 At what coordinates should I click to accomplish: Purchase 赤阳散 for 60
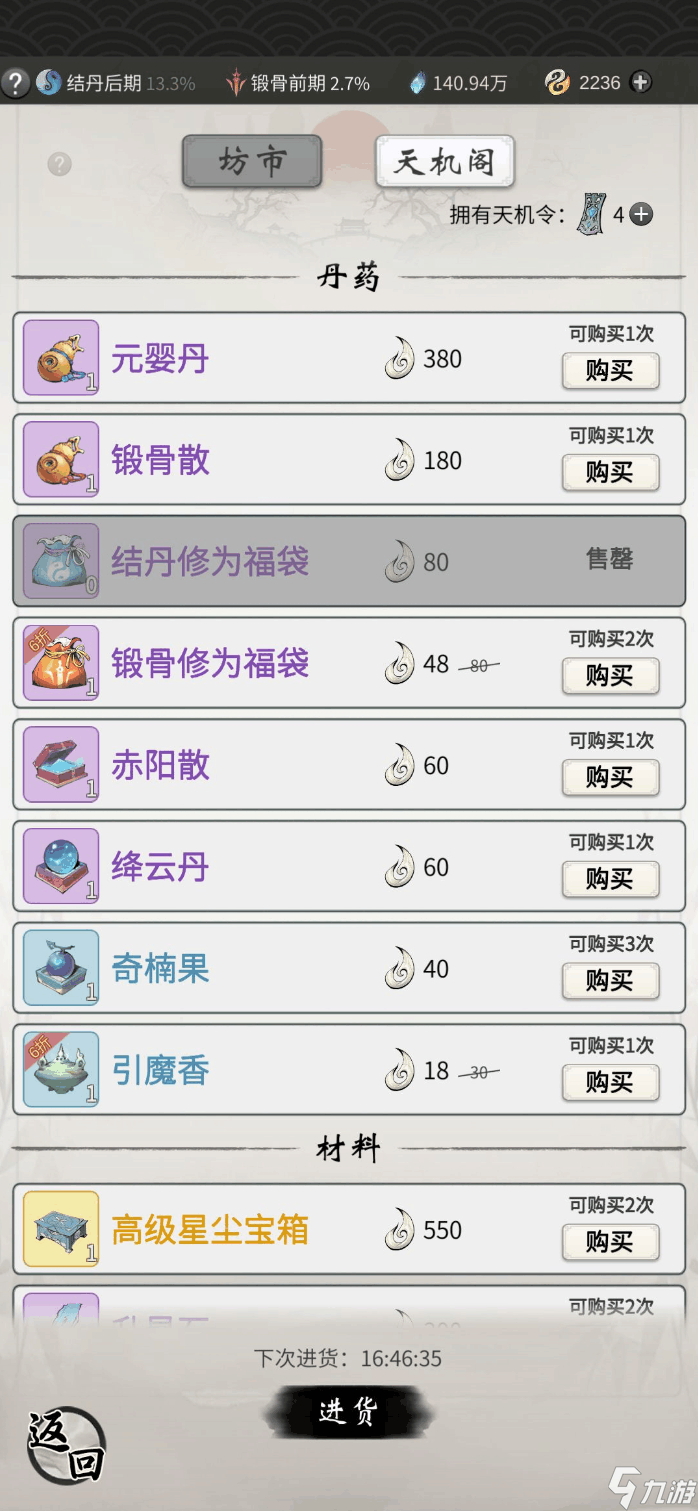pos(610,777)
